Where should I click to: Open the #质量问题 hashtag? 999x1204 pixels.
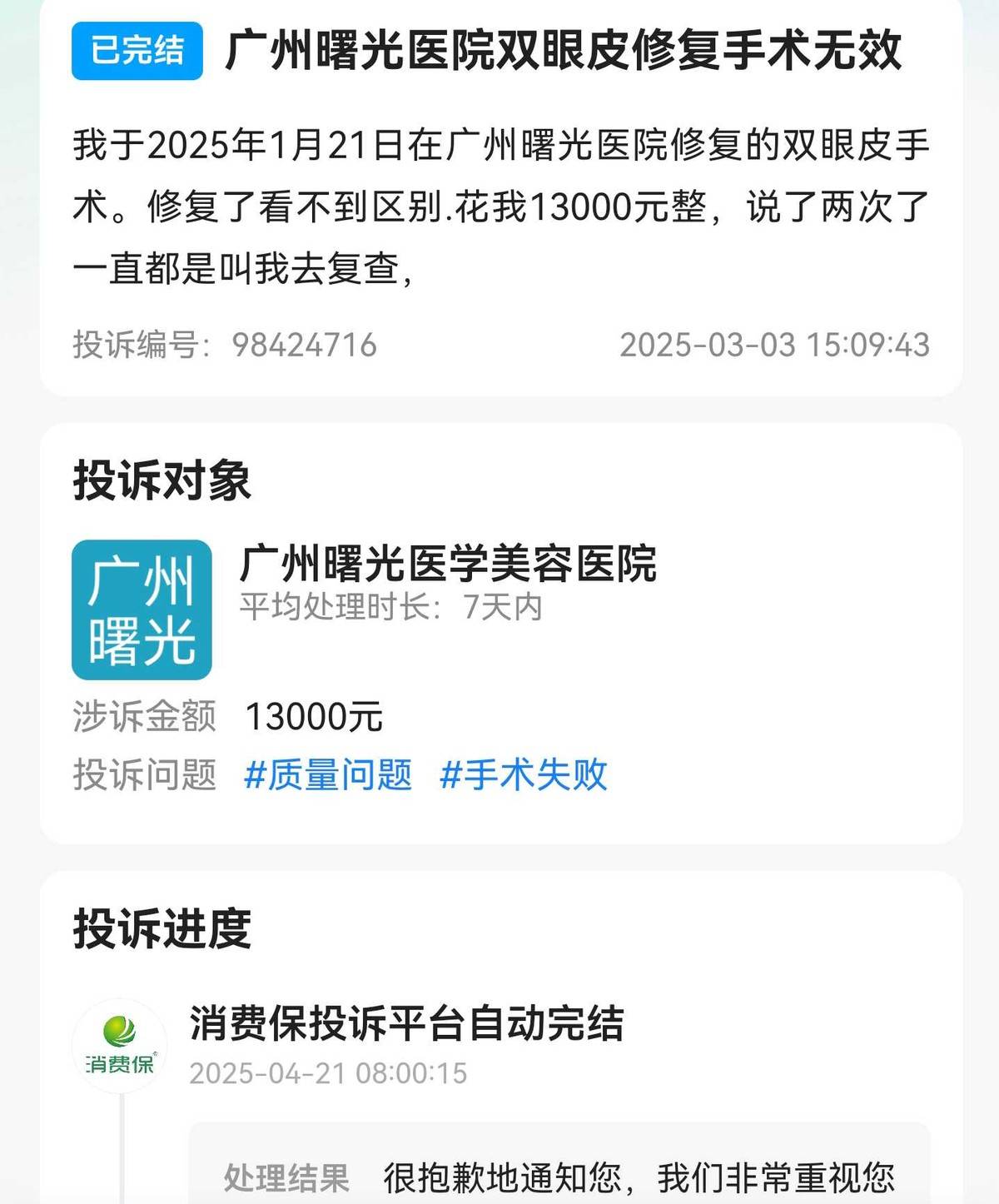[x=328, y=775]
